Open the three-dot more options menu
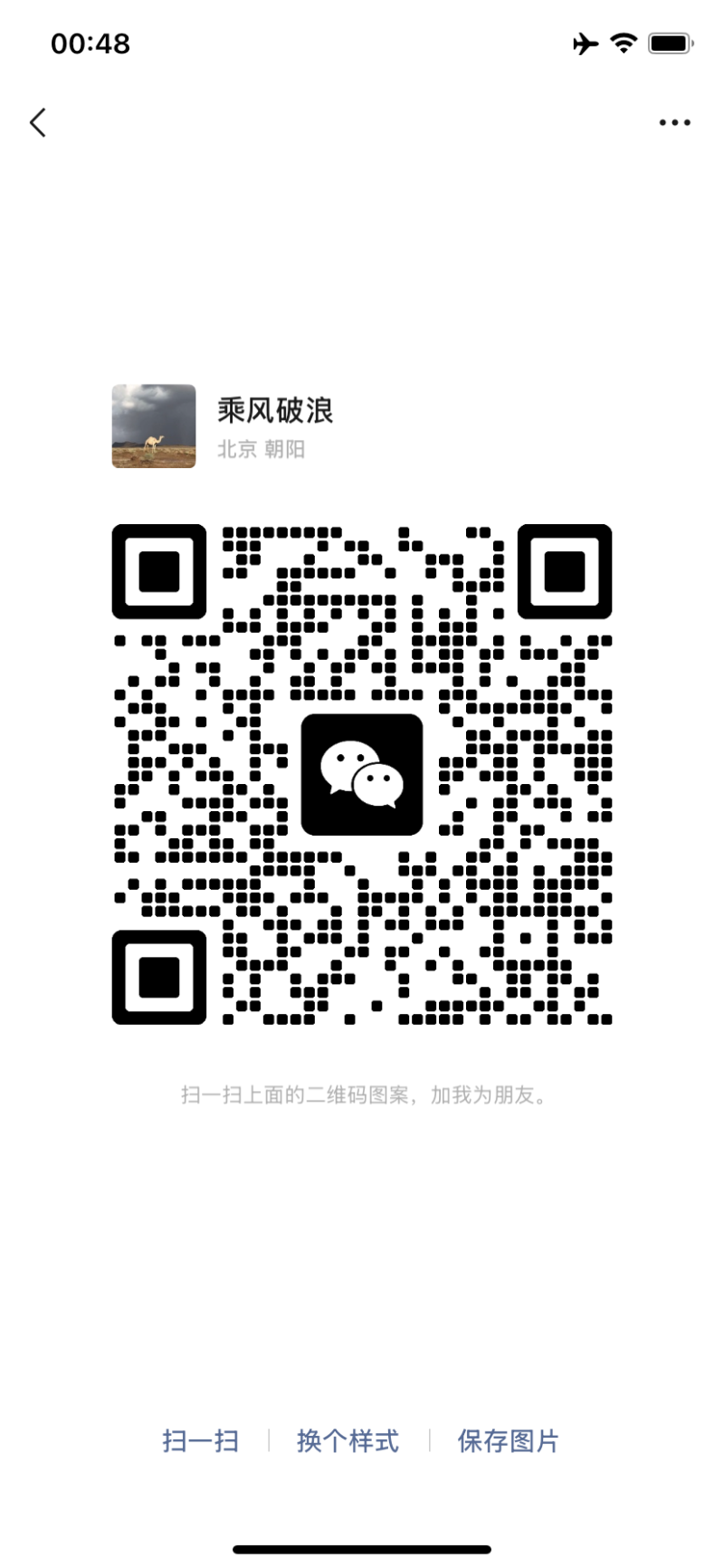 674,122
